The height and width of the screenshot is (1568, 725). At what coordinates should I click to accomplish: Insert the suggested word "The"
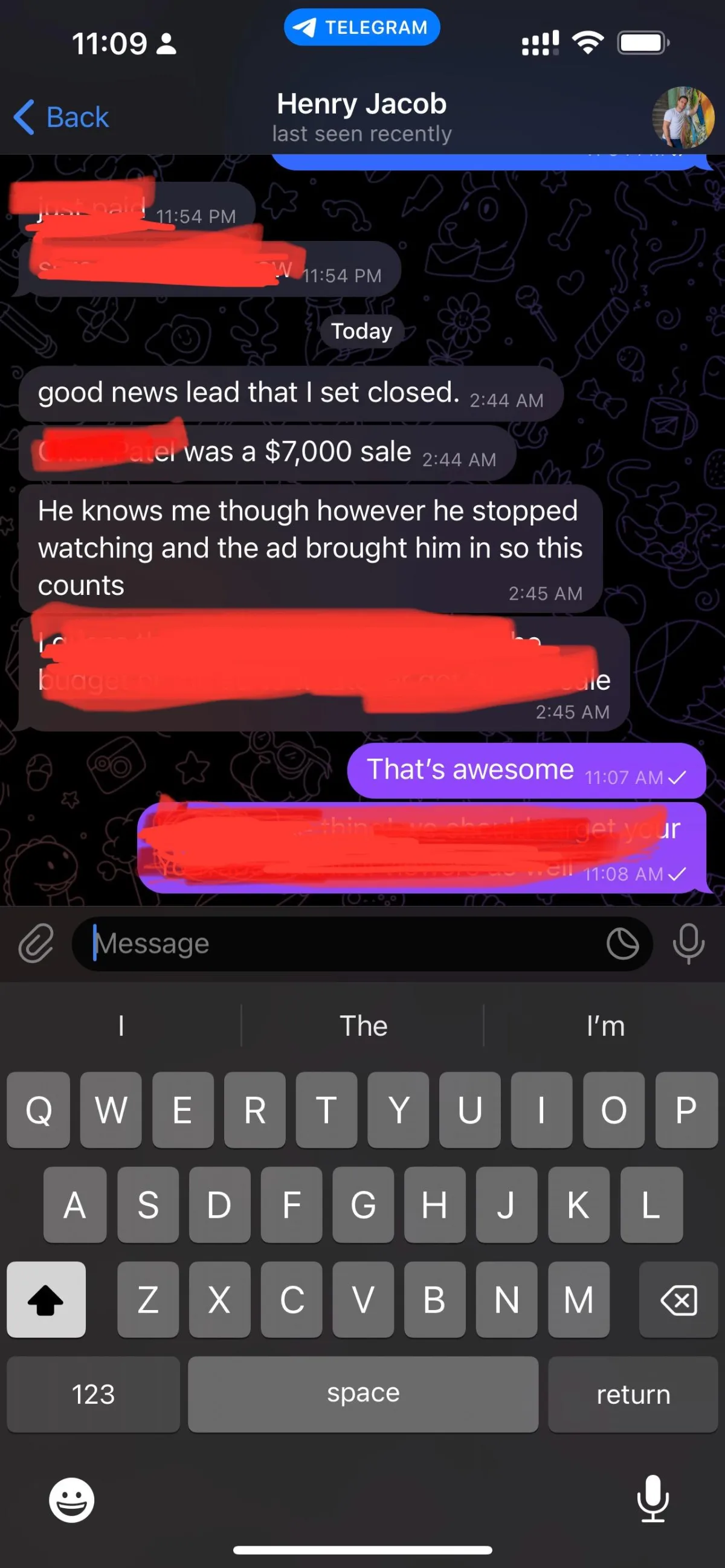[363, 1026]
